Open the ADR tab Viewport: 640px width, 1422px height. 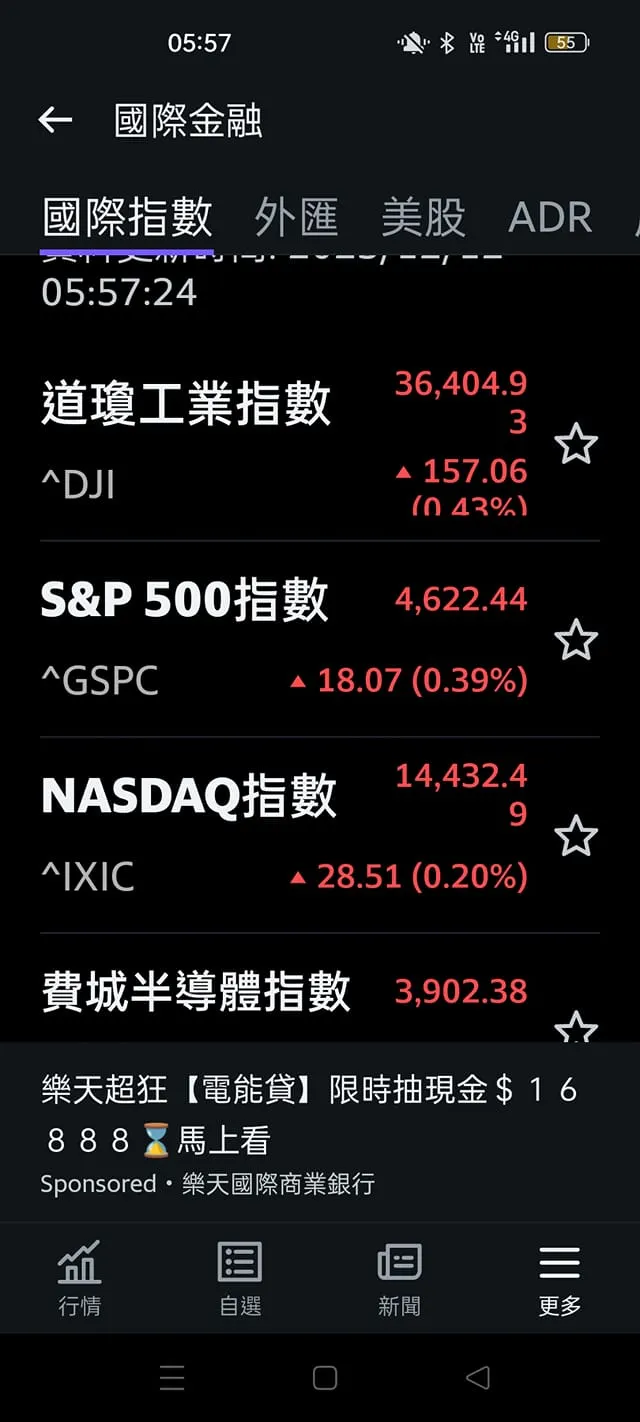[x=550, y=217]
